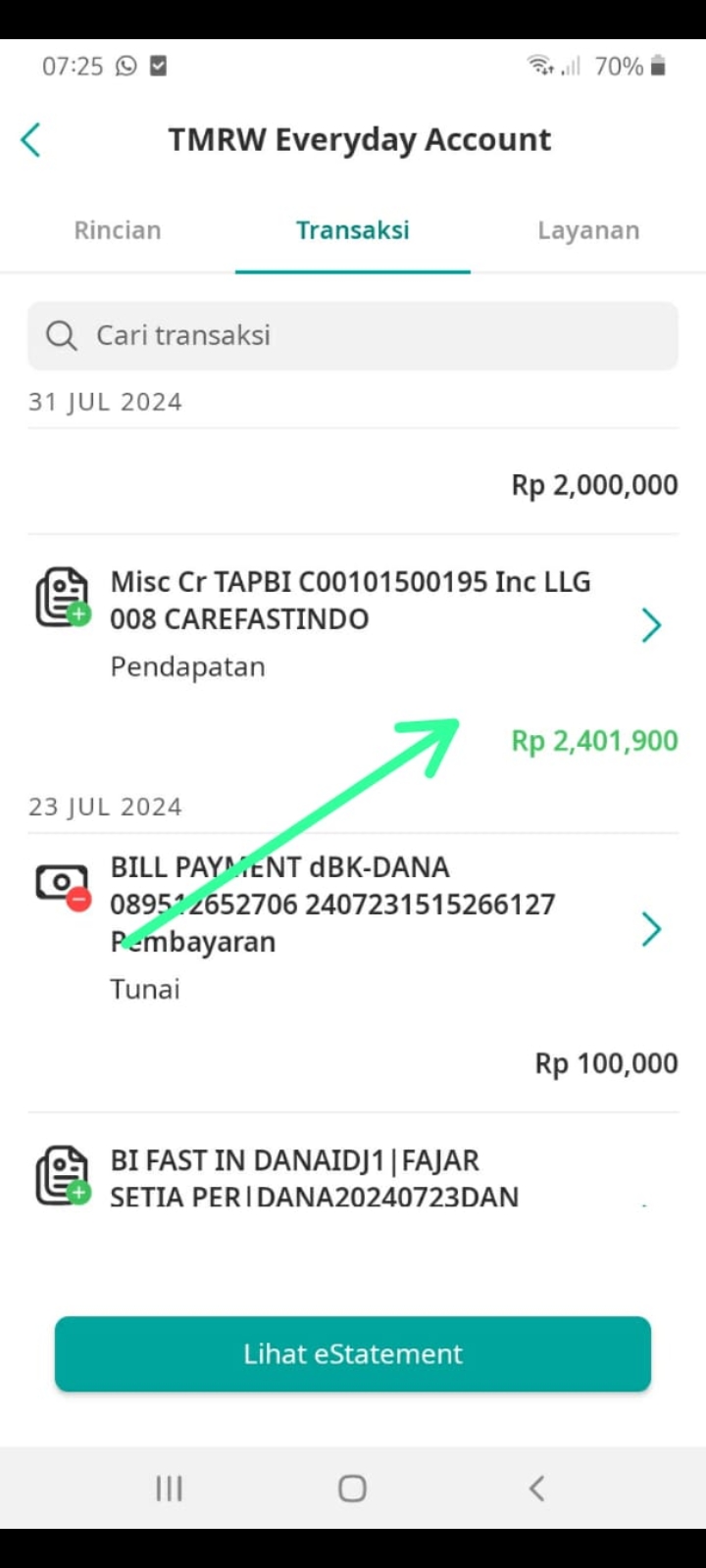This screenshot has height=1568, width=706.
Task: Go to the home screen via the navigation bar
Action: click(x=353, y=1489)
